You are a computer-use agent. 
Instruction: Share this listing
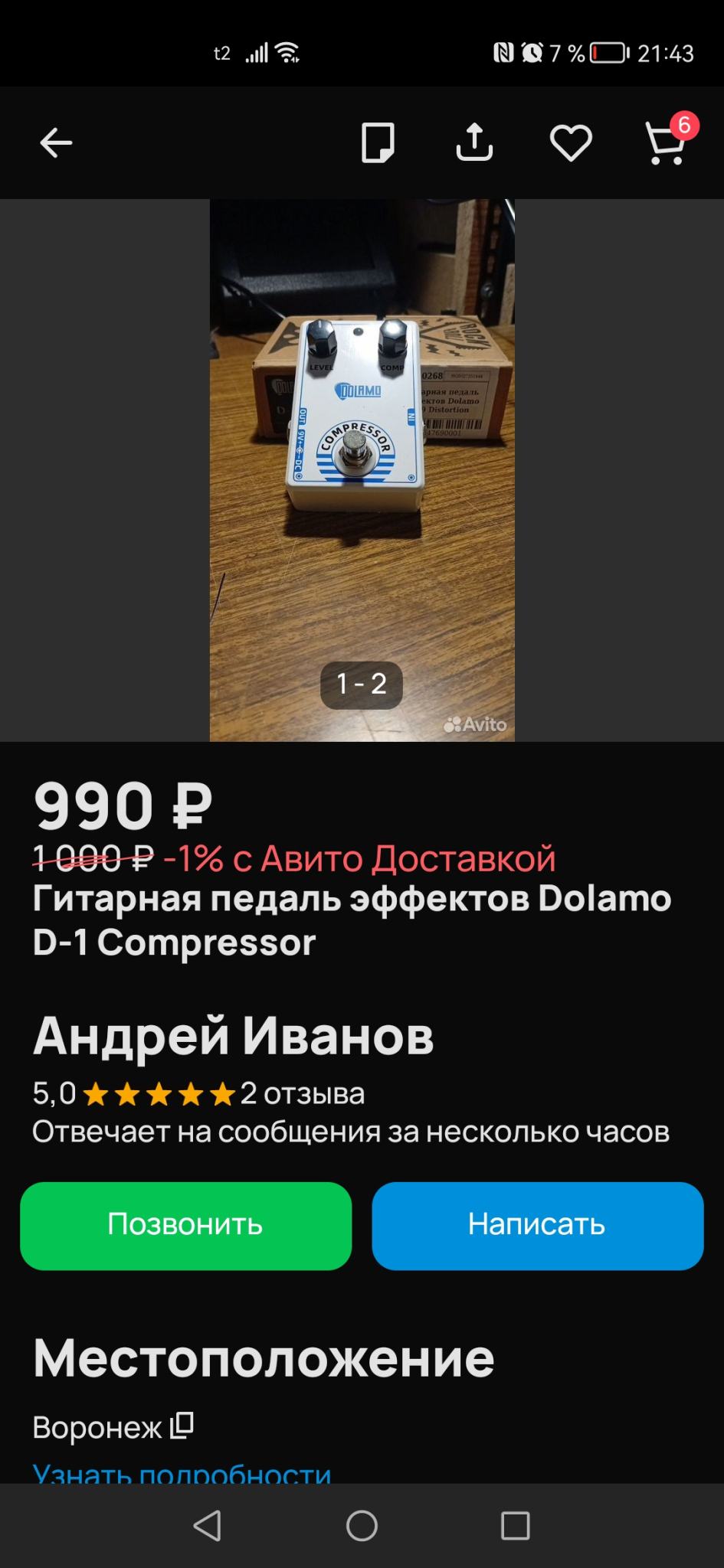pyautogui.click(x=474, y=143)
